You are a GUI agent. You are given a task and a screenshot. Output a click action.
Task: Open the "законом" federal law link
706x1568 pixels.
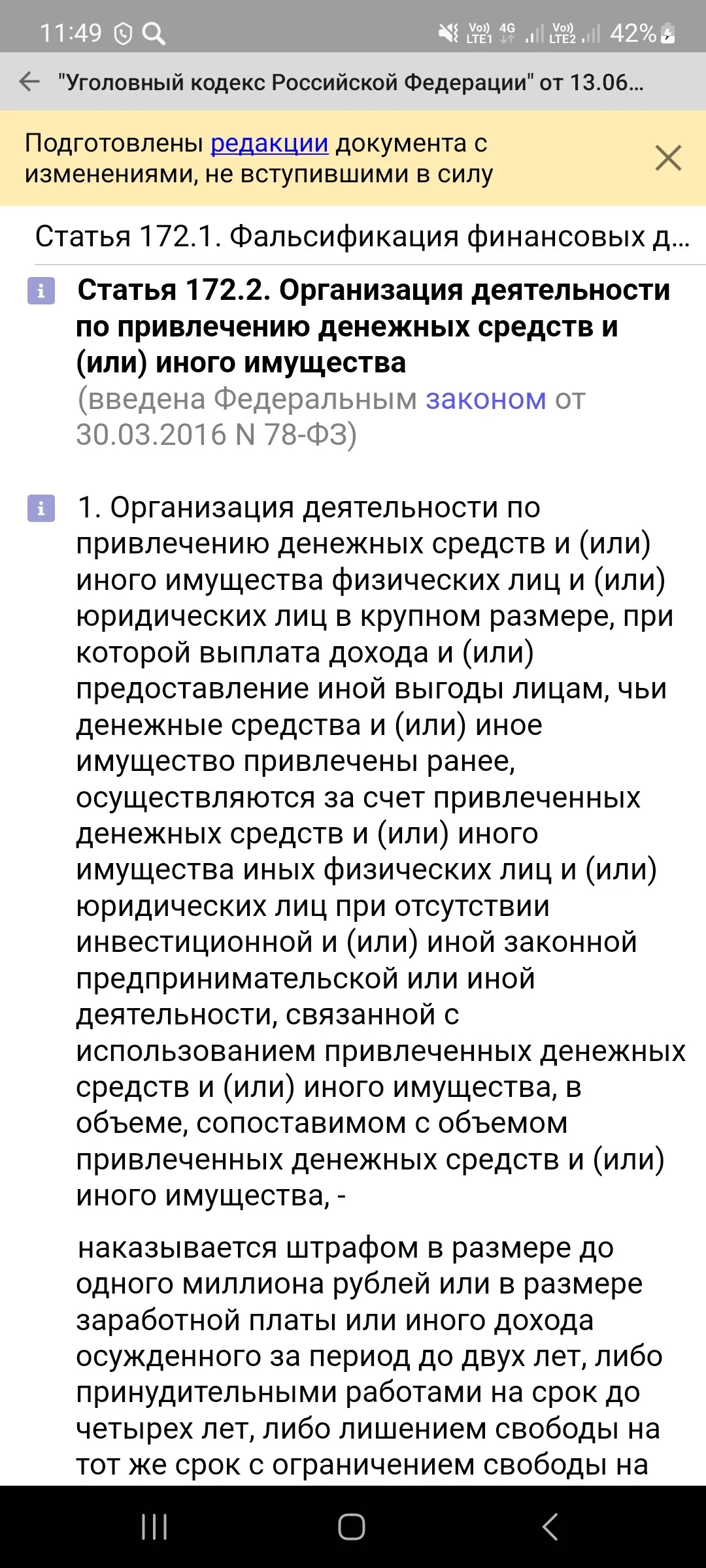point(486,399)
